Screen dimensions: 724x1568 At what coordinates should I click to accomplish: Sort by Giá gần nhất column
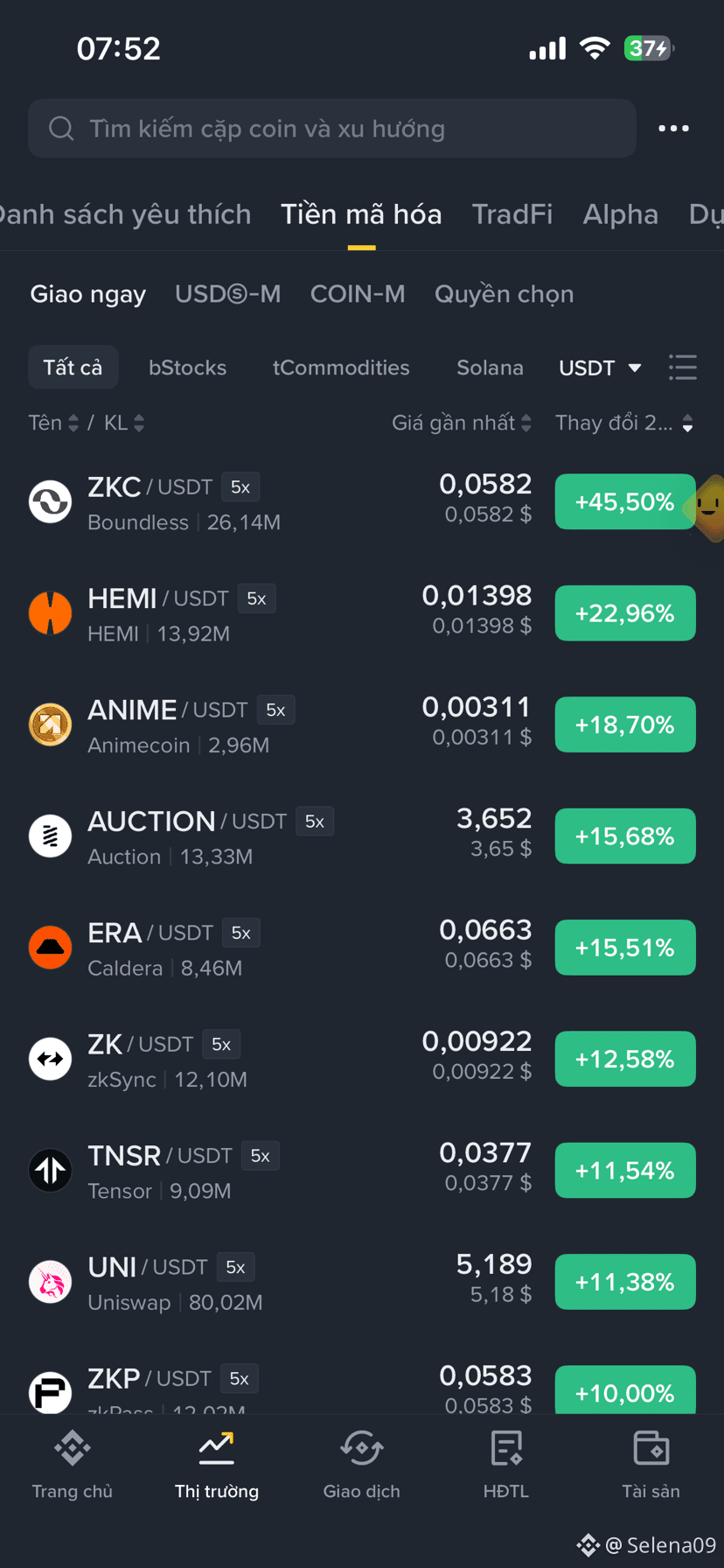461,423
